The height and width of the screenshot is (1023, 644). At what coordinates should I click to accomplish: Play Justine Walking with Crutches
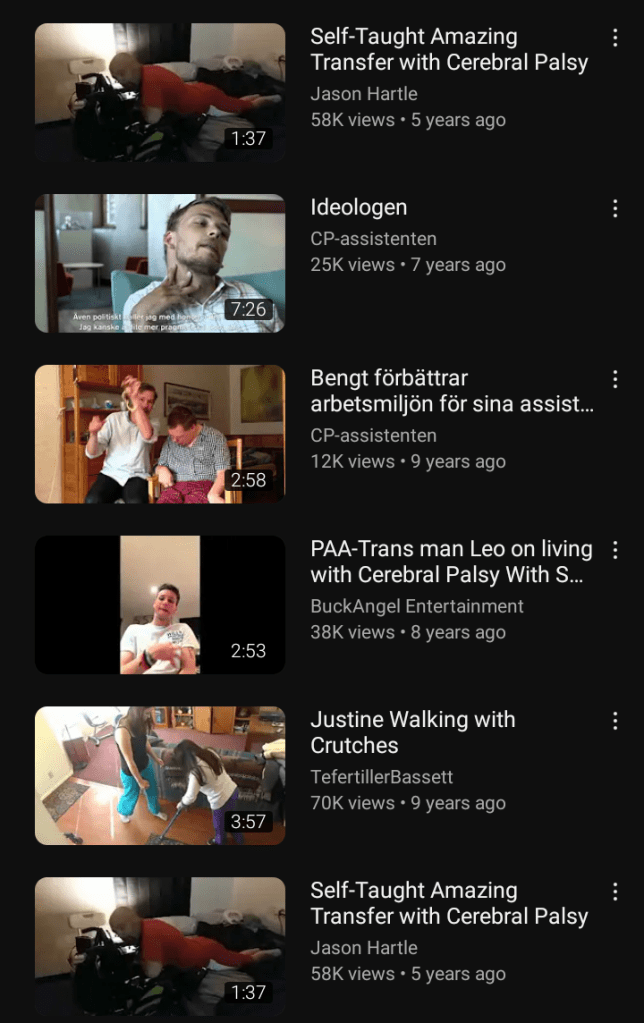pyautogui.click(x=160, y=776)
